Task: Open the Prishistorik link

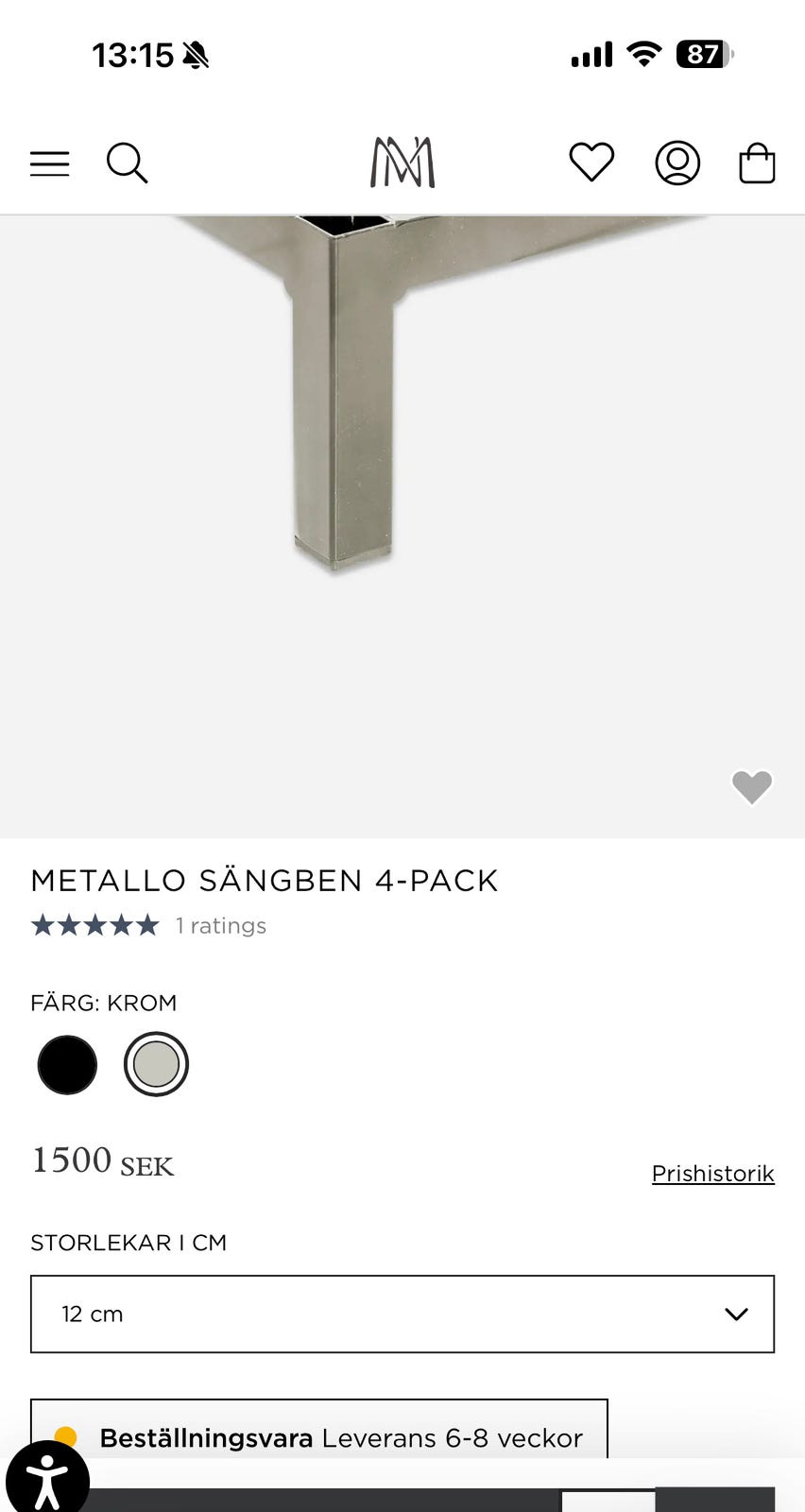Action: [712, 1173]
